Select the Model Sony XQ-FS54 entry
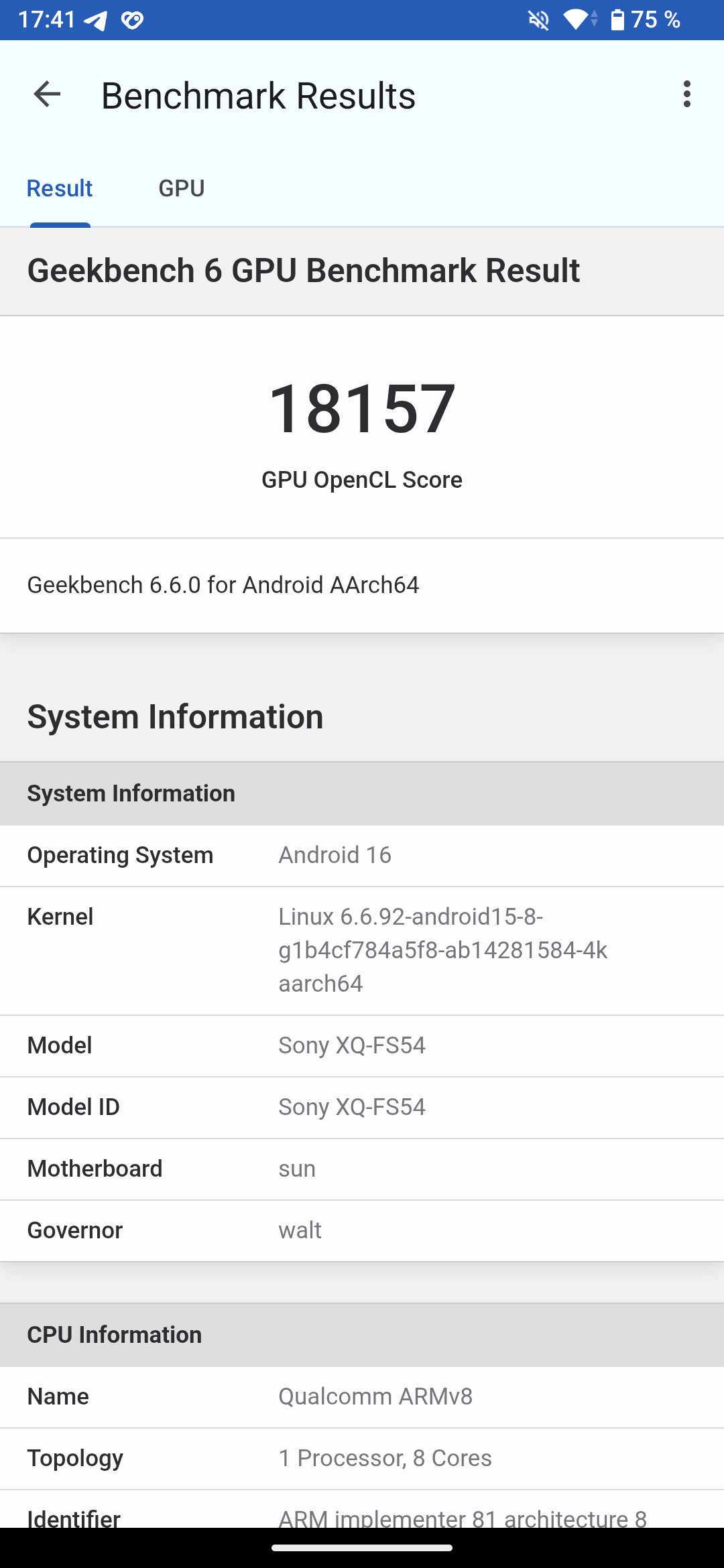The image size is (724, 1568). pos(362,1045)
